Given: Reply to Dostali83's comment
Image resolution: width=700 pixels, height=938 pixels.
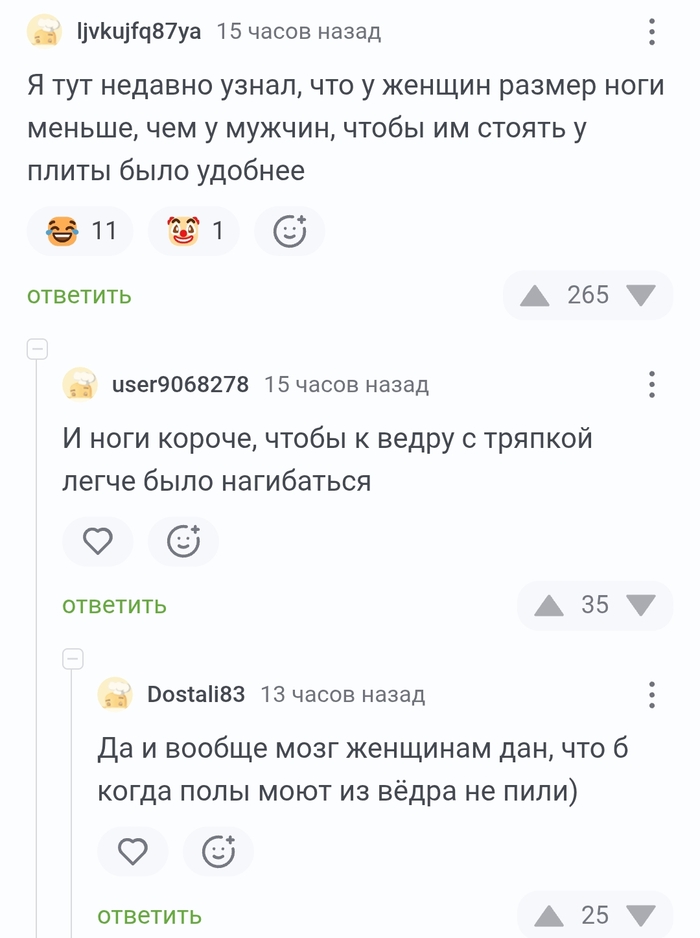Looking at the screenshot, I should click(149, 915).
